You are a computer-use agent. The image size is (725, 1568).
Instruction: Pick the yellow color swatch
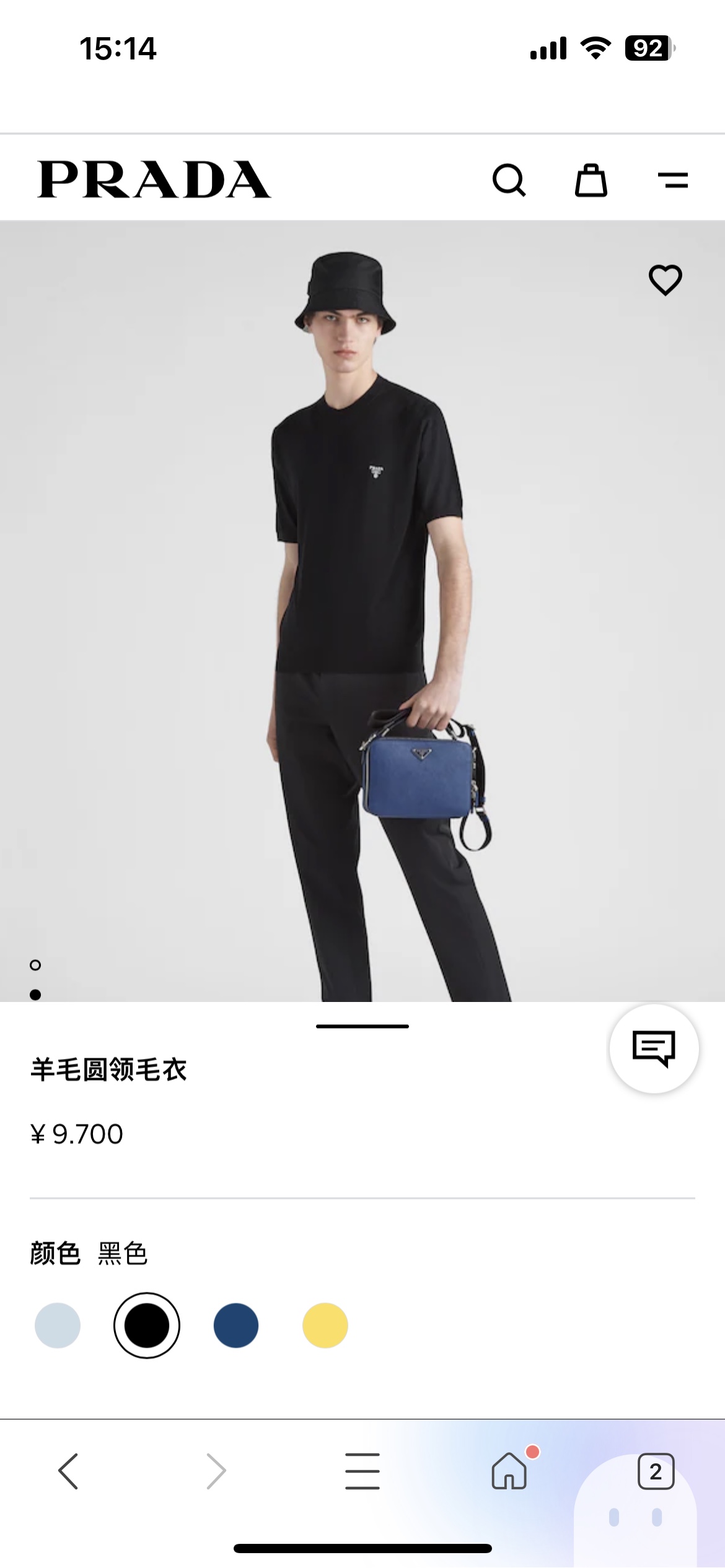click(x=325, y=1325)
